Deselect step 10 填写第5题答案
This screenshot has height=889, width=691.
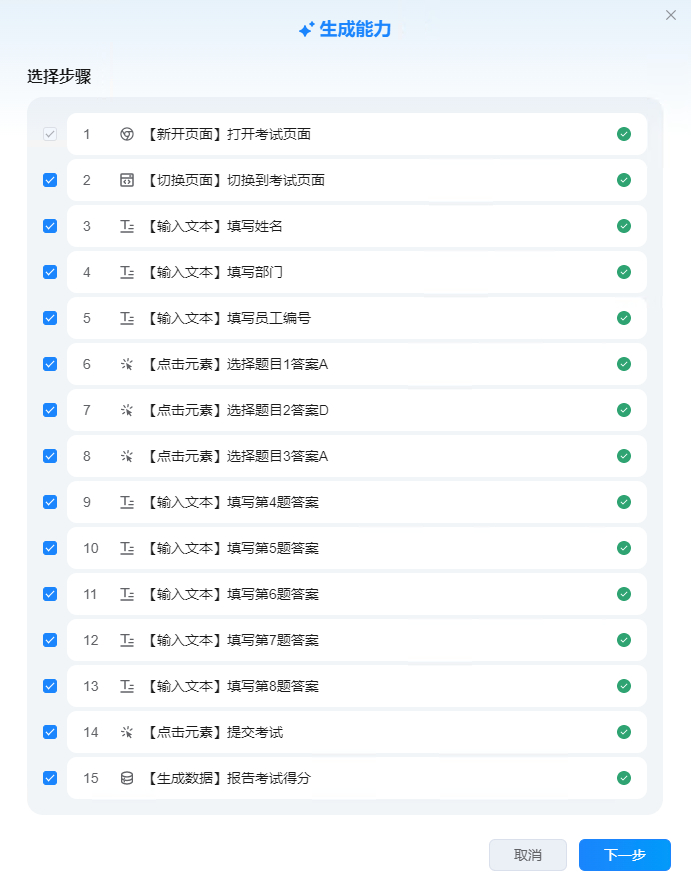pyautogui.click(x=50, y=548)
